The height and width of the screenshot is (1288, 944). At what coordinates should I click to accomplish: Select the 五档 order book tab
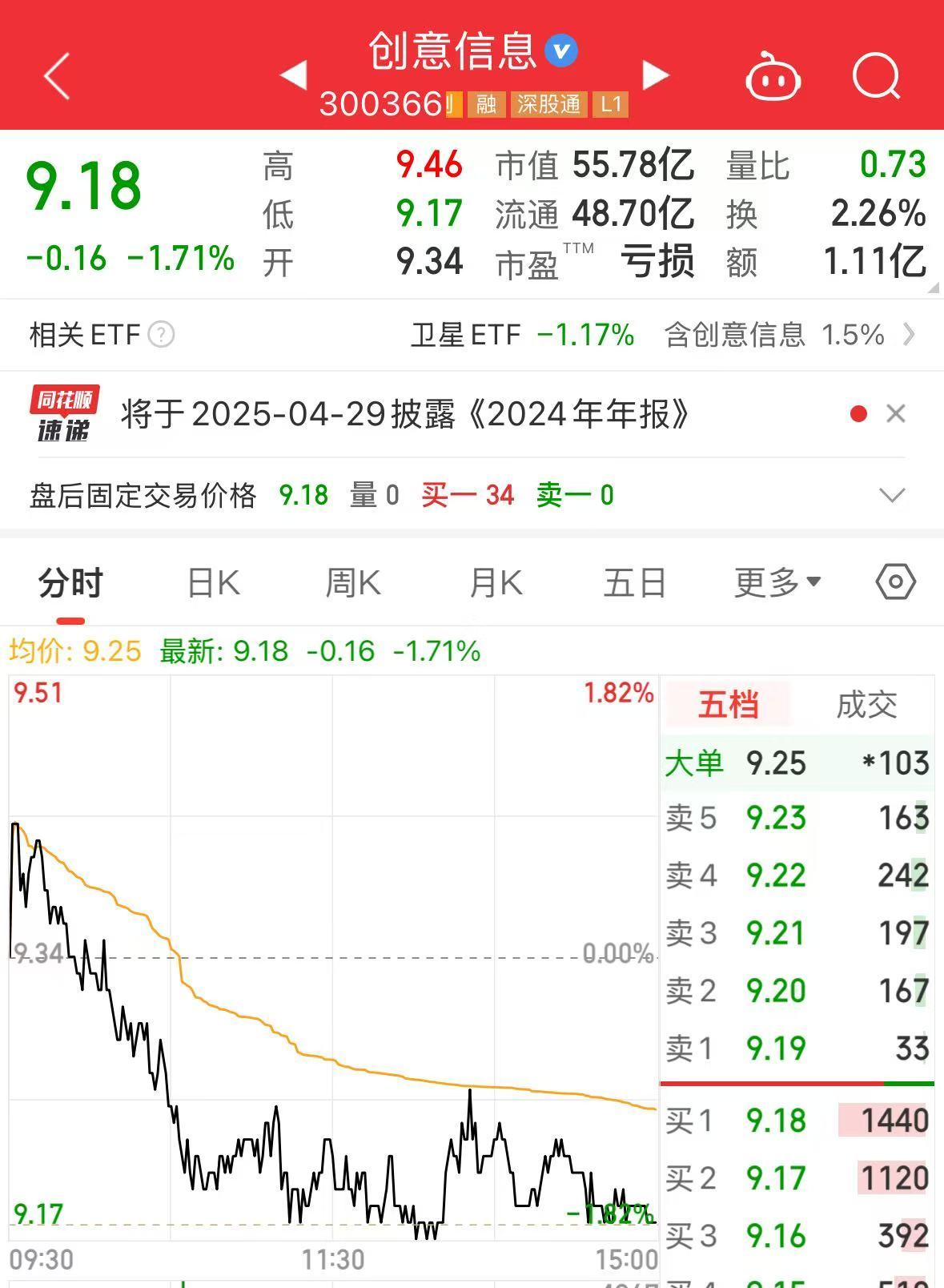tap(728, 705)
